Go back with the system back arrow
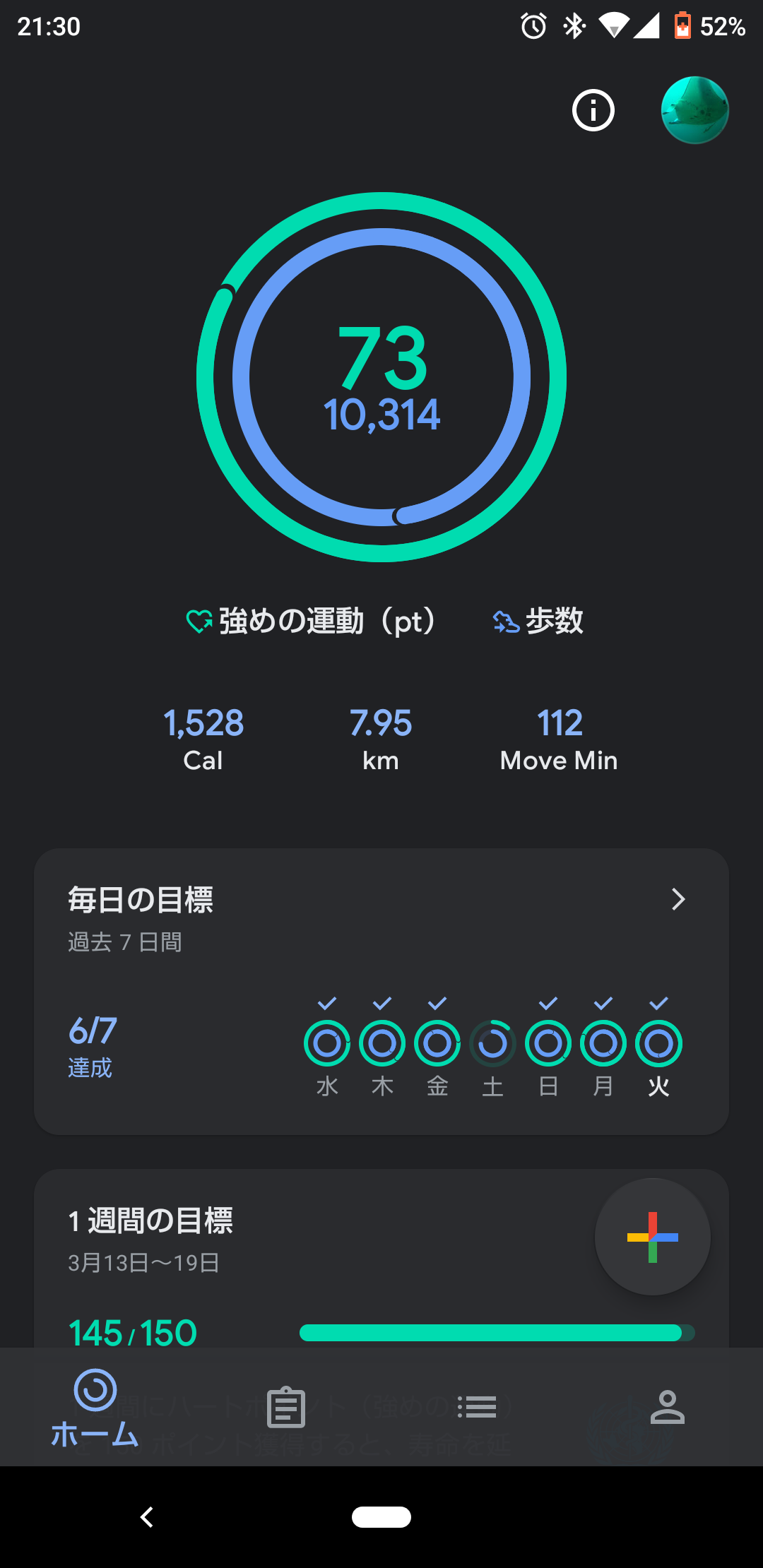 [147, 1516]
